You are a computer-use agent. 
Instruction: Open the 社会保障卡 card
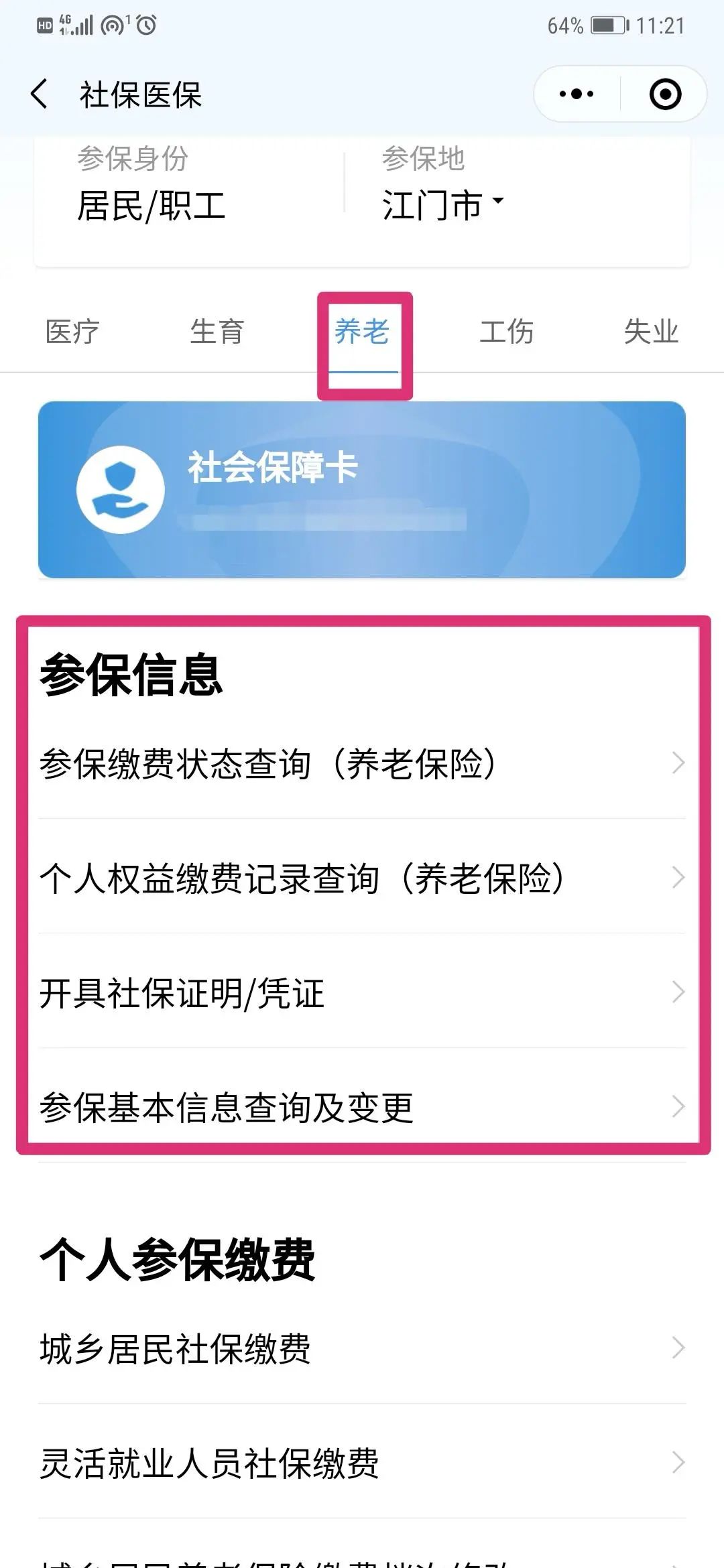point(362,489)
